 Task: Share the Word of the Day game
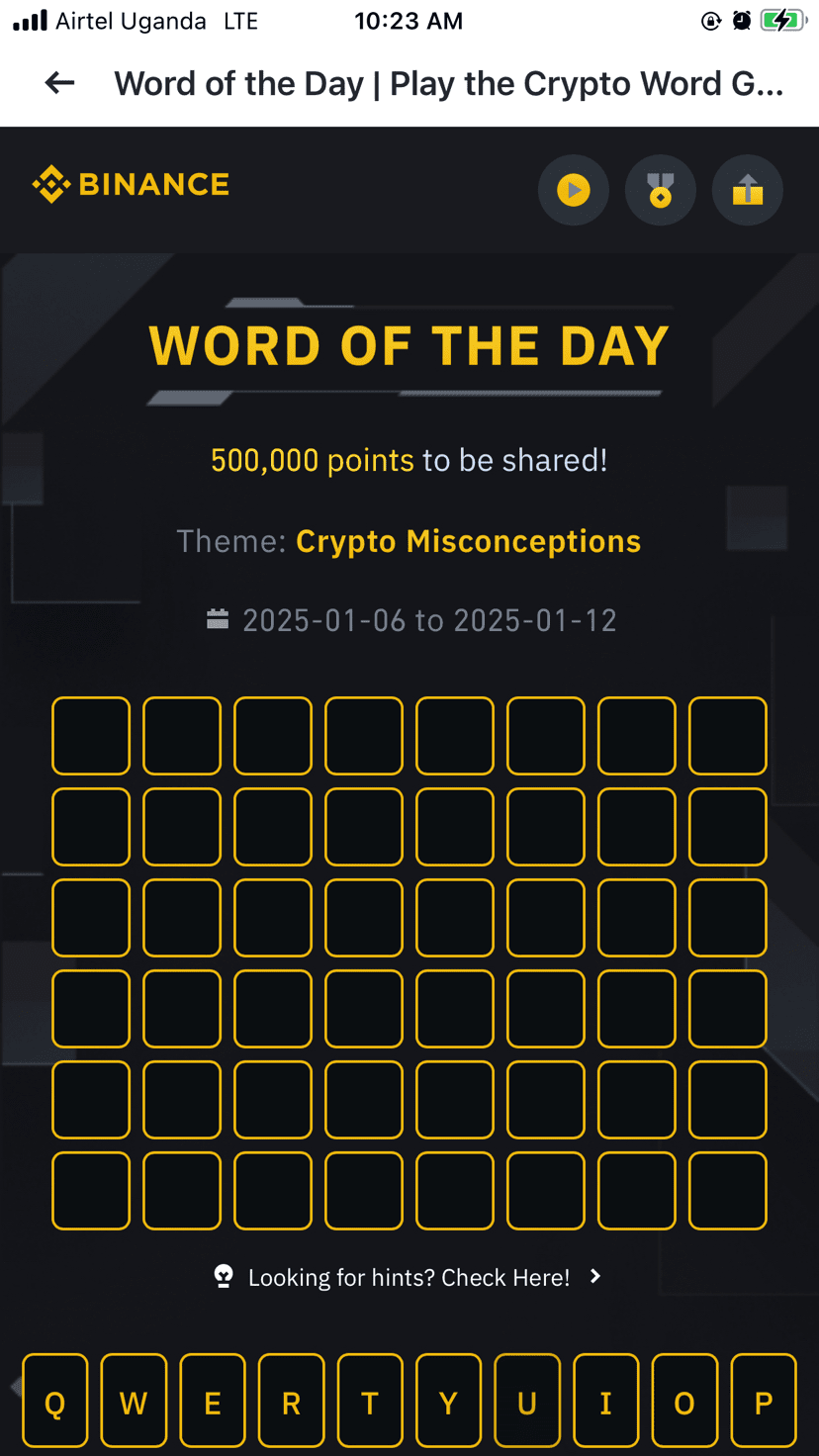tap(747, 190)
